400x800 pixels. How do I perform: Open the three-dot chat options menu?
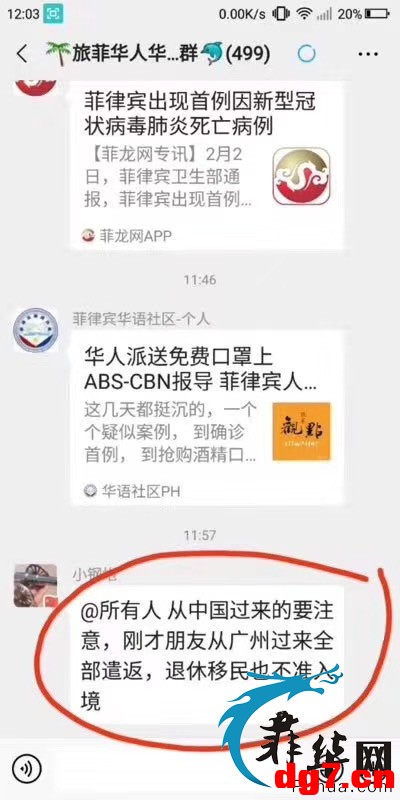(x=368, y=54)
